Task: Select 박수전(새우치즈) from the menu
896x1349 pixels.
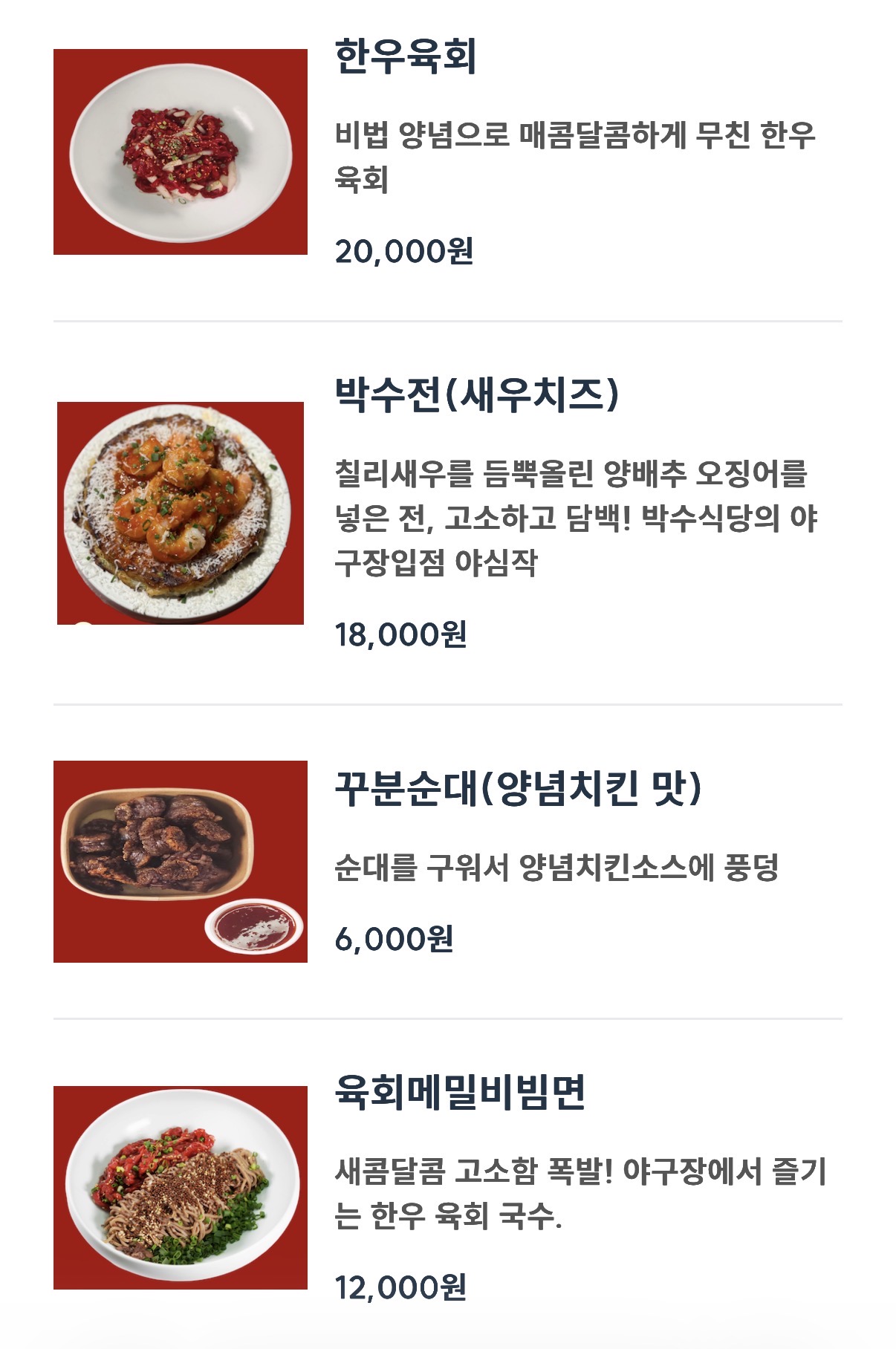Action: 476,394
